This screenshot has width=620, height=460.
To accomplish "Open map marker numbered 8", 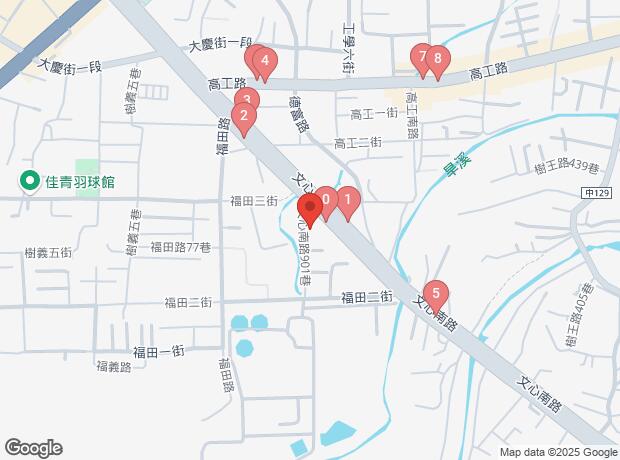I will (x=438, y=60).
